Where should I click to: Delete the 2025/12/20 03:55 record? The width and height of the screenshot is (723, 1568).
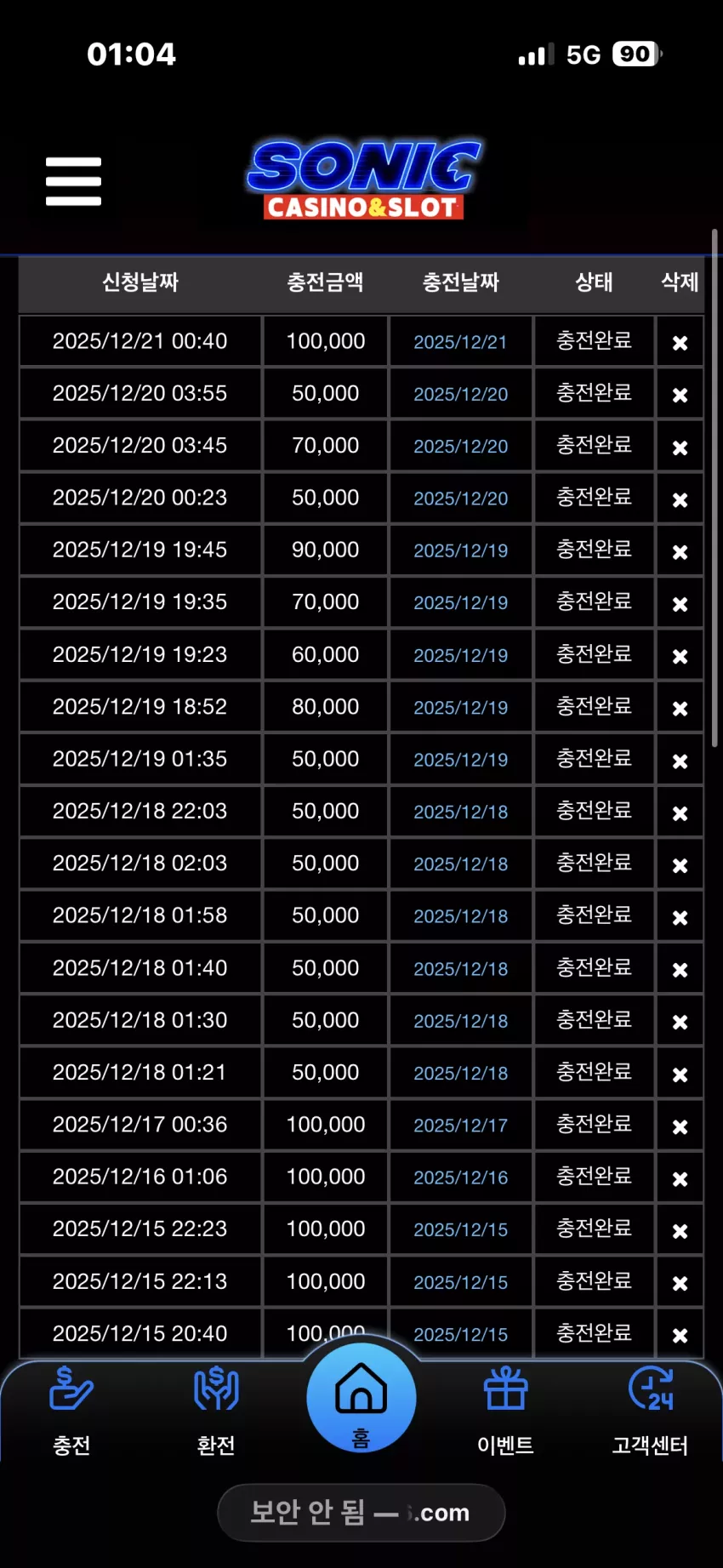pos(680,395)
